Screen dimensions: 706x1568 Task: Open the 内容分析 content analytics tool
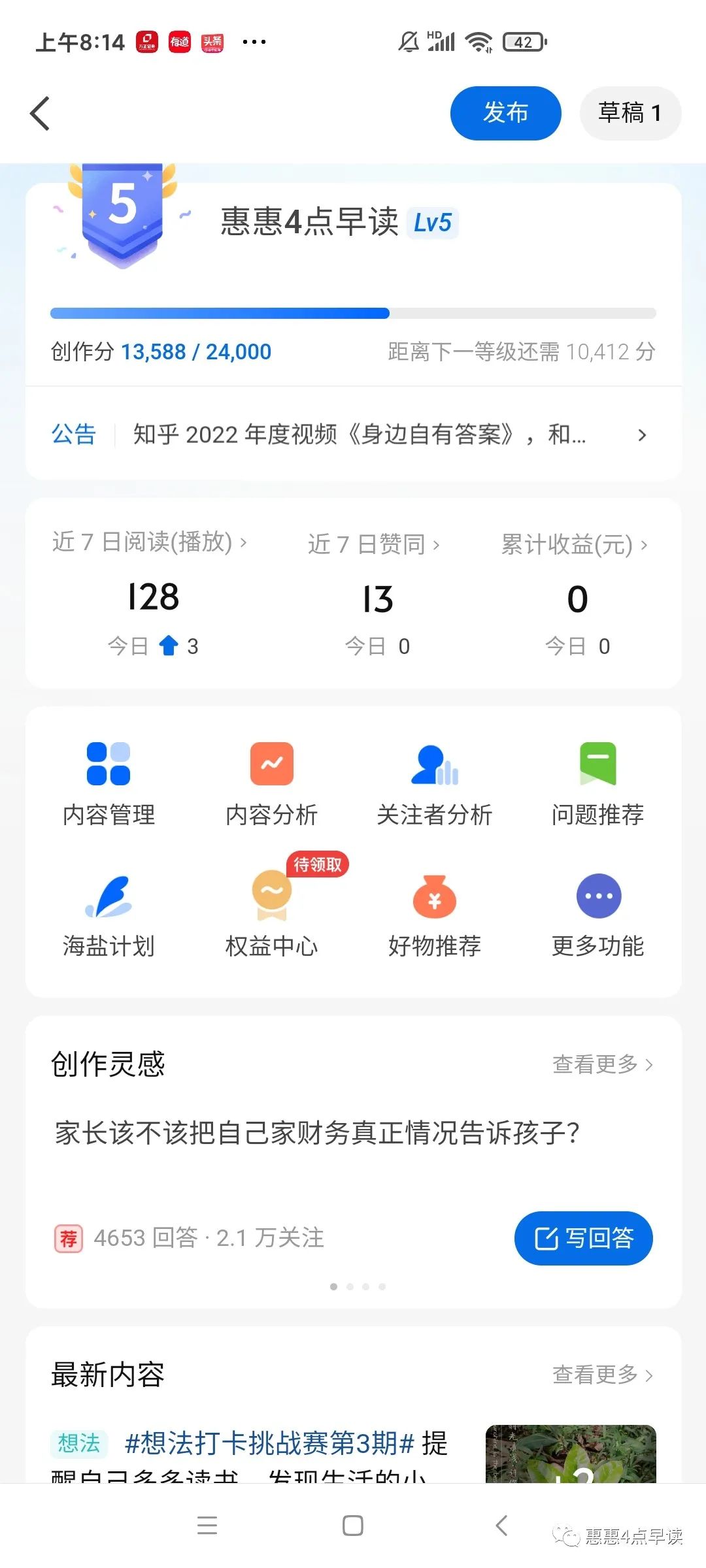click(271, 782)
